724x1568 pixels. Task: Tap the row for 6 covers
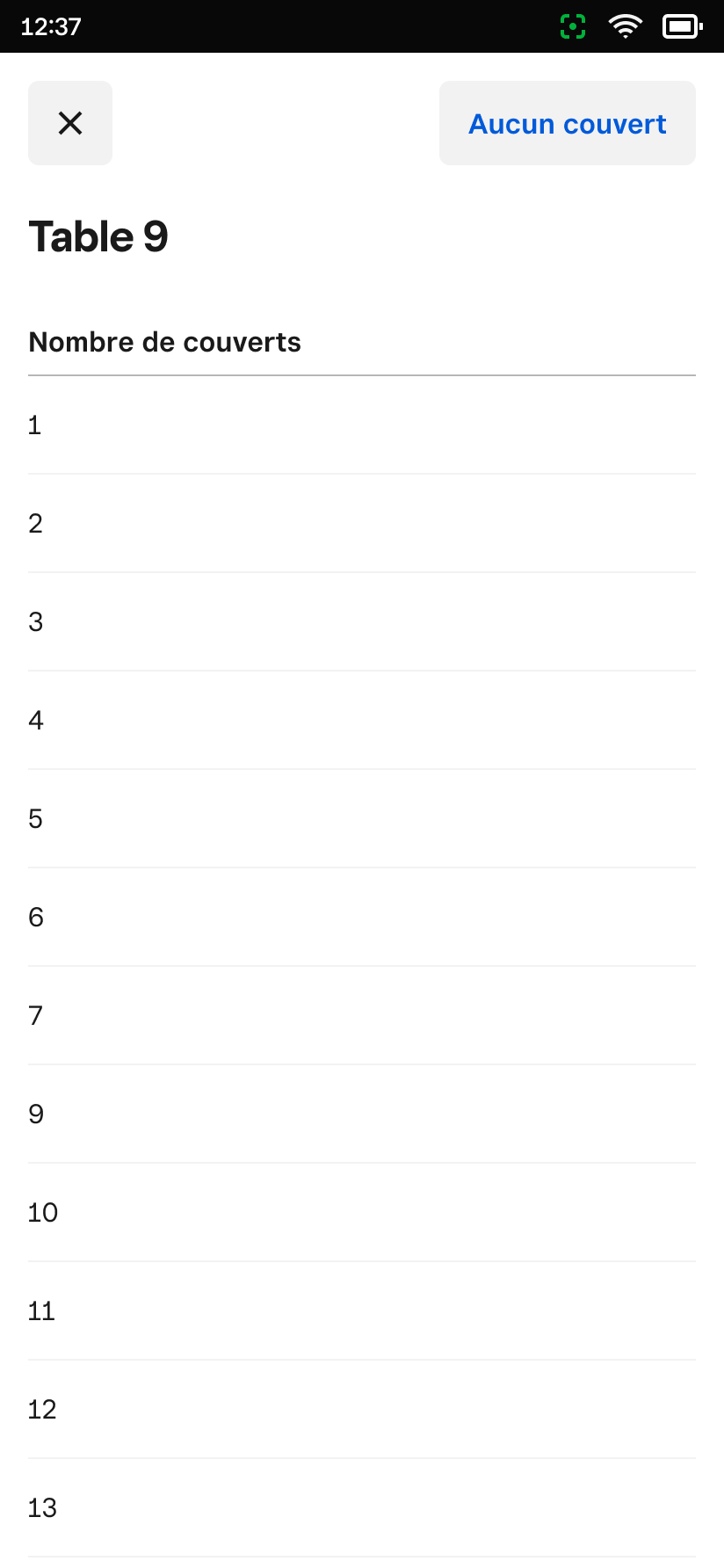pos(362,918)
